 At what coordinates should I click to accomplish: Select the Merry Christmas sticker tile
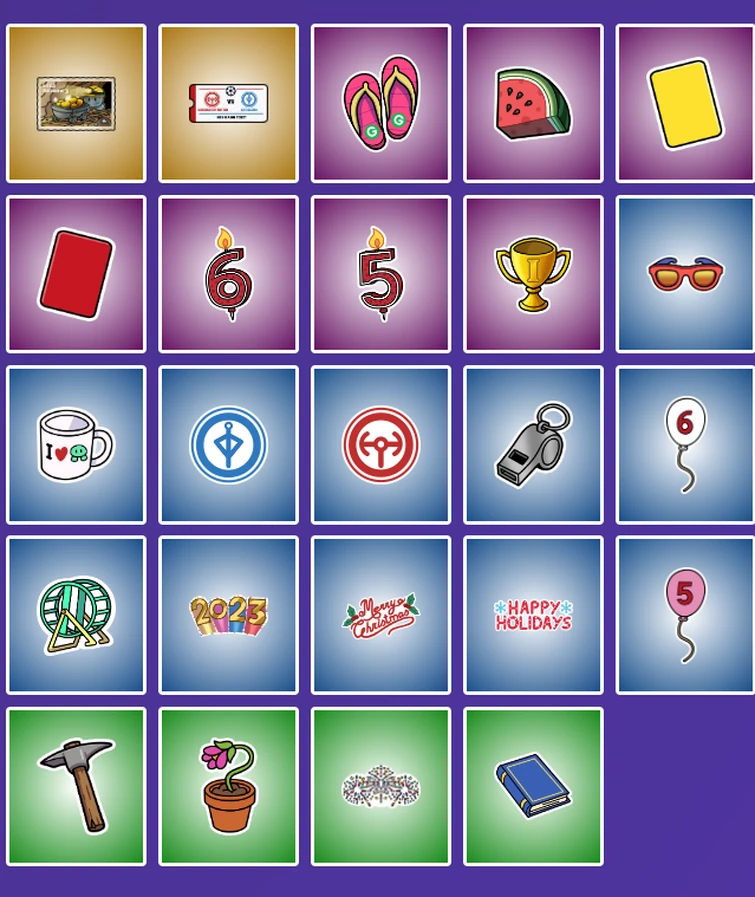381,615
